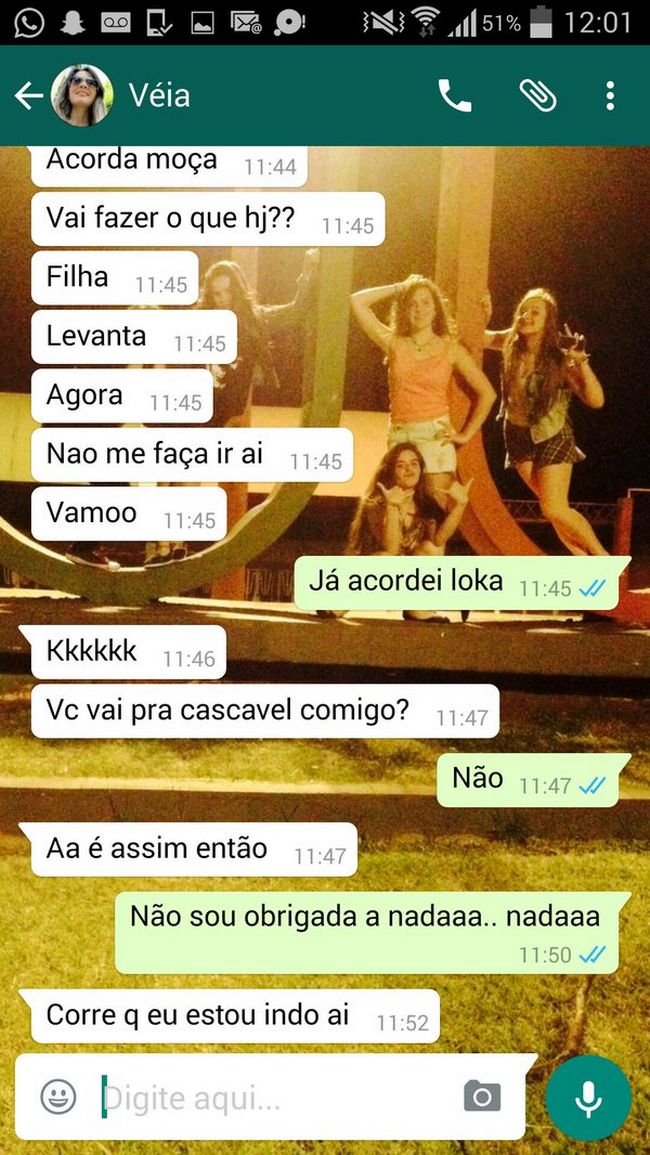
Task: Open the attachment paperclip menu
Action: pyautogui.click(x=537, y=96)
